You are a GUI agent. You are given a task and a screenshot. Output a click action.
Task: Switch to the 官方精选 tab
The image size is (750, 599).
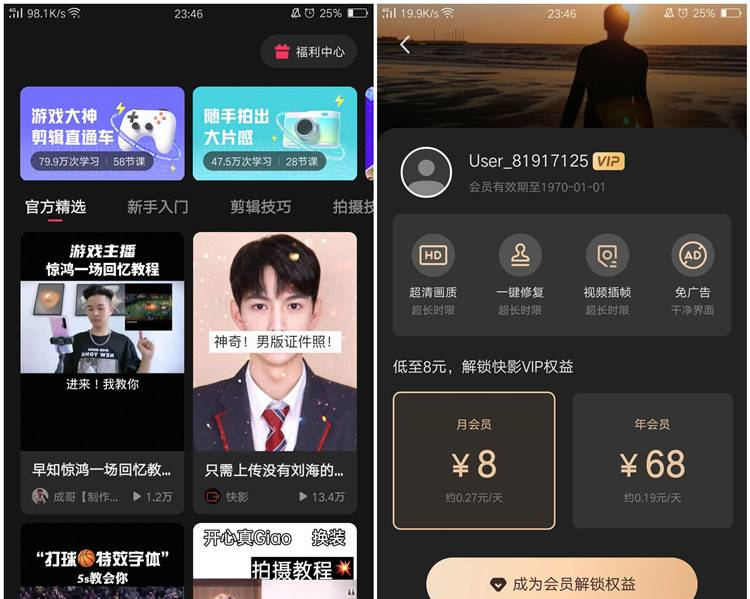[x=55, y=207]
